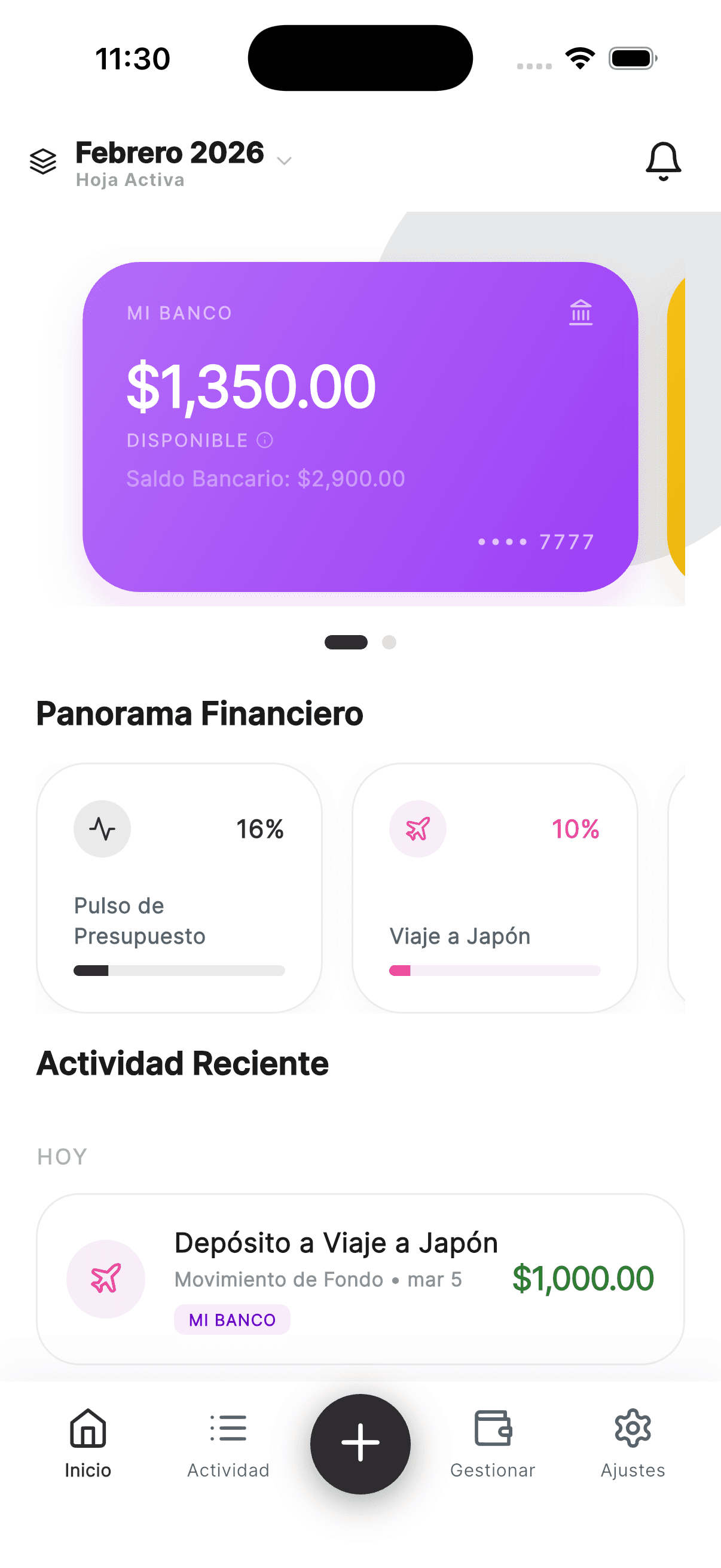
Task: Select the pulse icon on Pulso de Presupuesto card
Action: (x=102, y=828)
